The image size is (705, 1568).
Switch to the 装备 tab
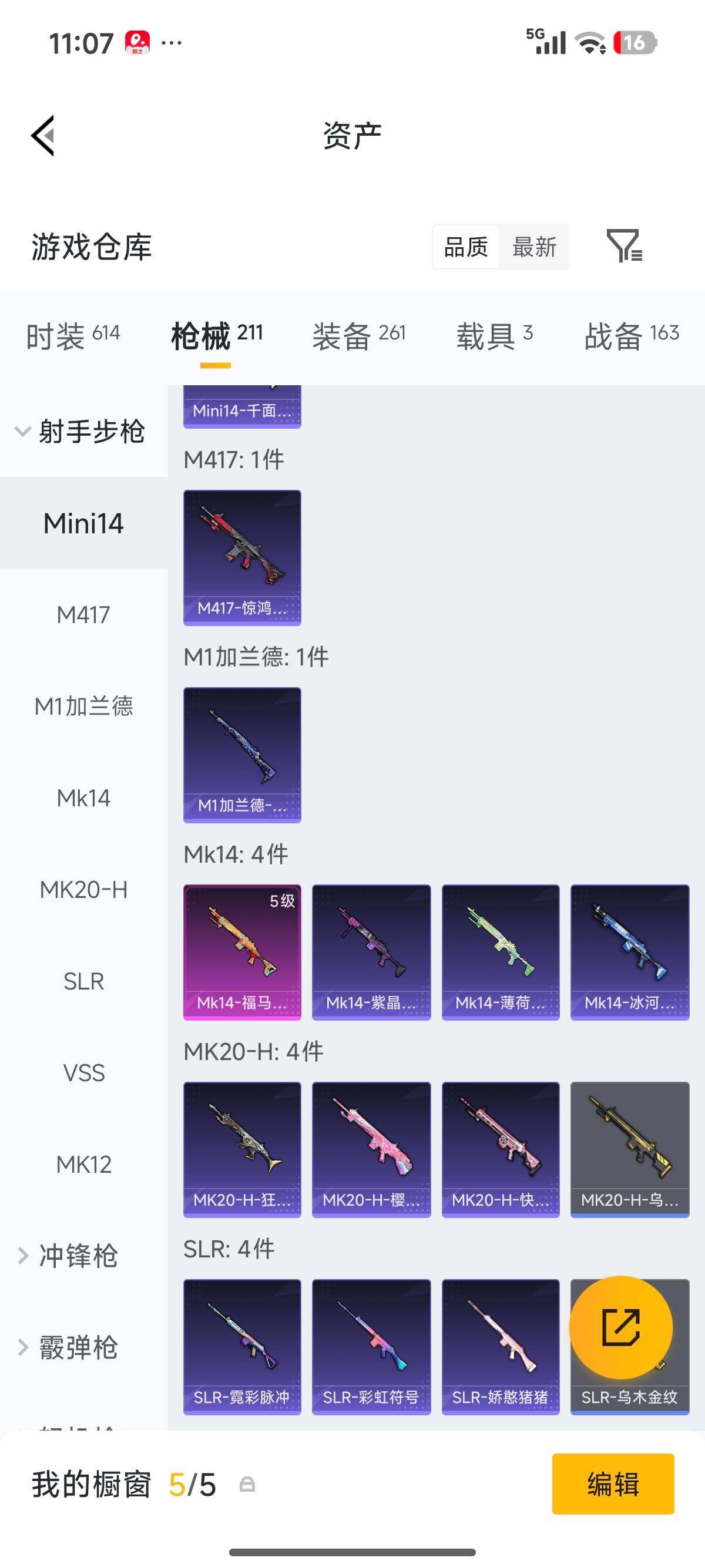coord(358,336)
